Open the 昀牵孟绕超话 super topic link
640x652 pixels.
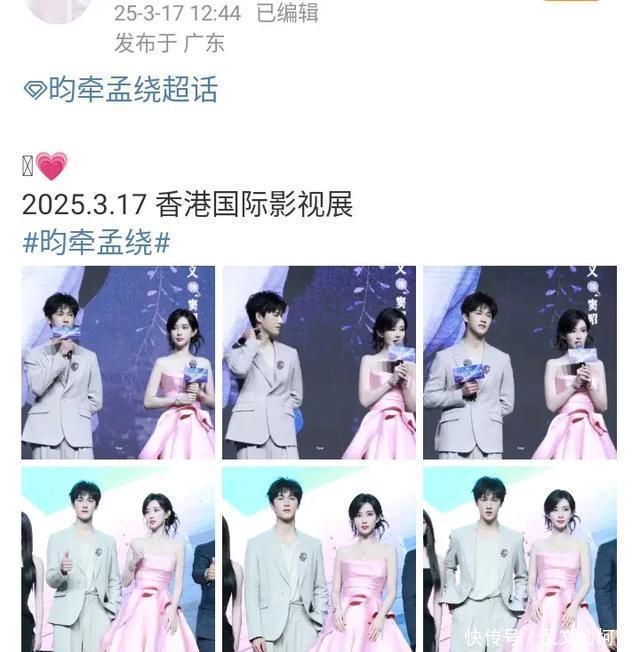pos(120,90)
